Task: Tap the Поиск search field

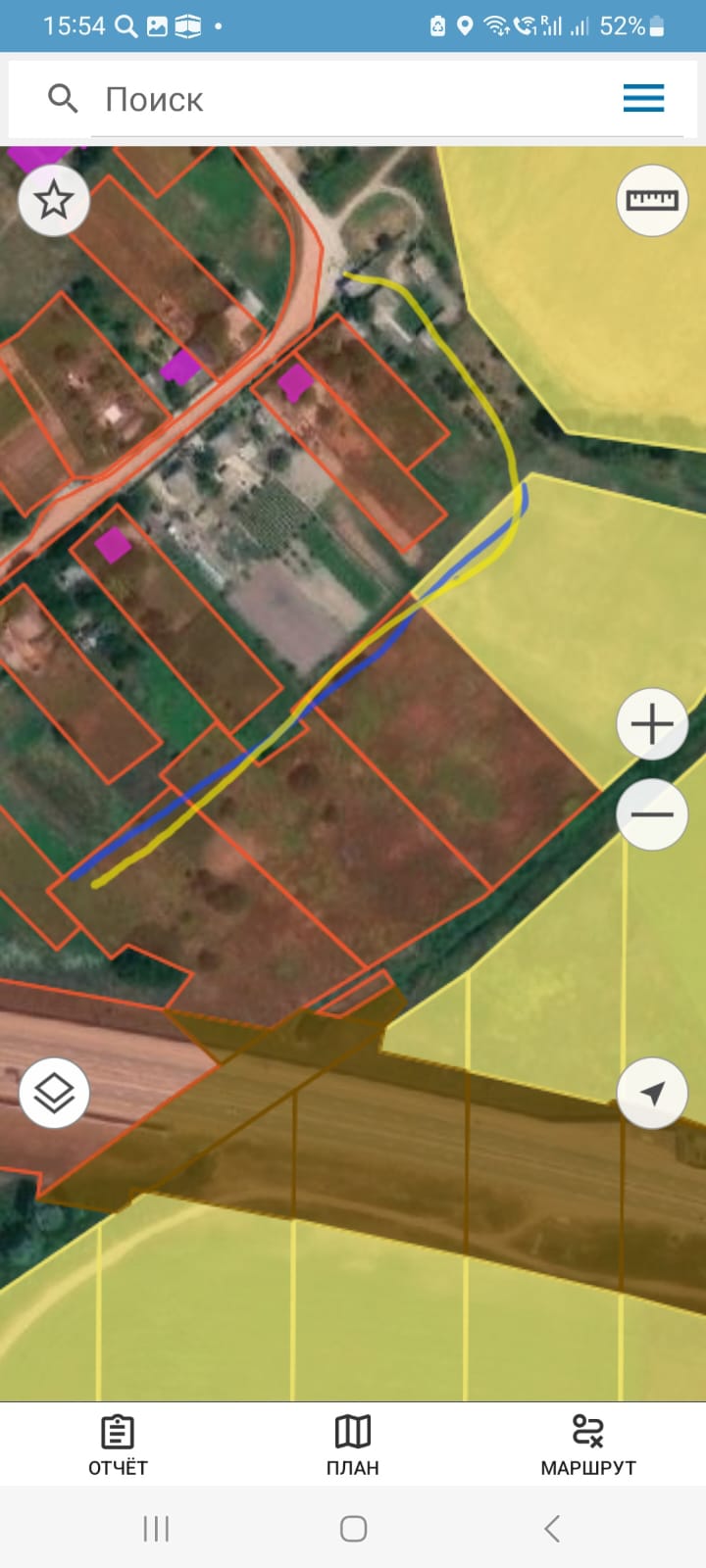Action: [x=353, y=99]
